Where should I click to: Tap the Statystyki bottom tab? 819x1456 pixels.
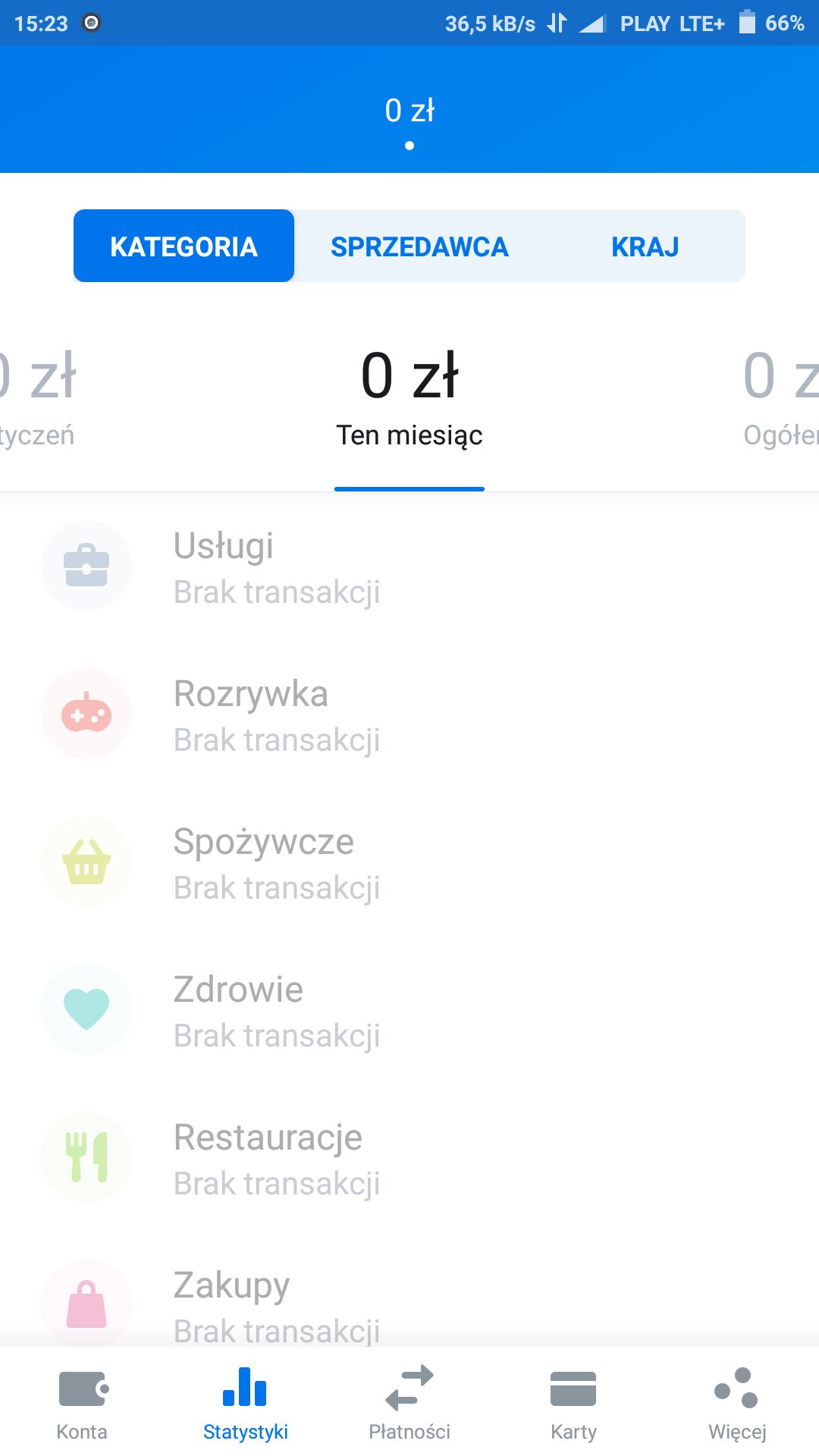tap(246, 1402)
